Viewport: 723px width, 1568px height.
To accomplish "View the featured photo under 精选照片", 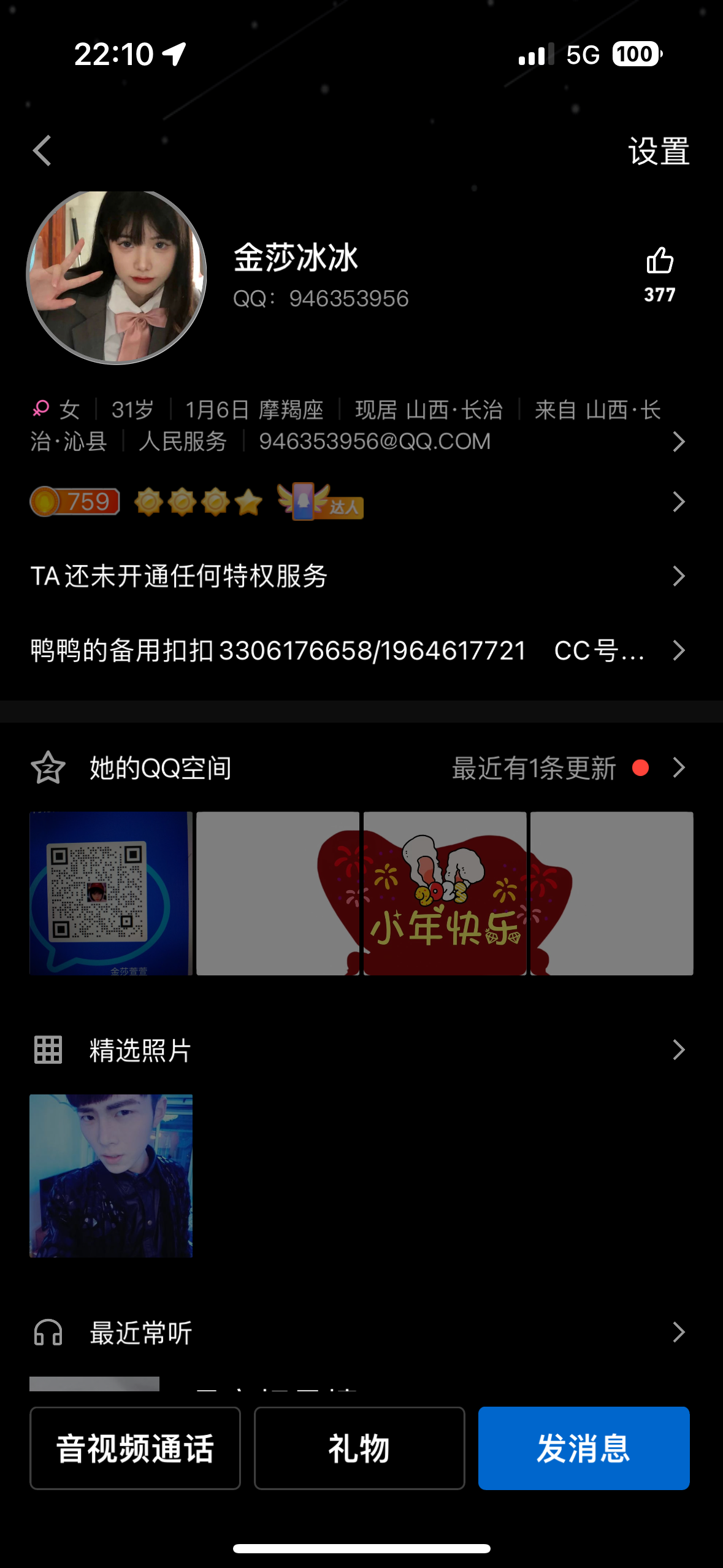I will click(111, 1175).
